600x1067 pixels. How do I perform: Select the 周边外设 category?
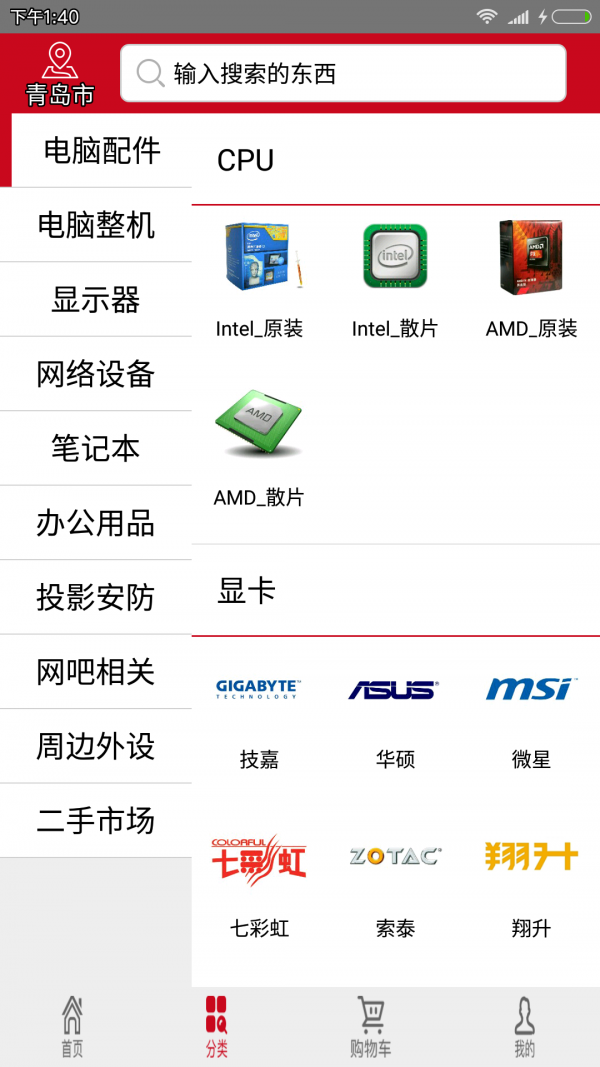click(x=96, y=746)
